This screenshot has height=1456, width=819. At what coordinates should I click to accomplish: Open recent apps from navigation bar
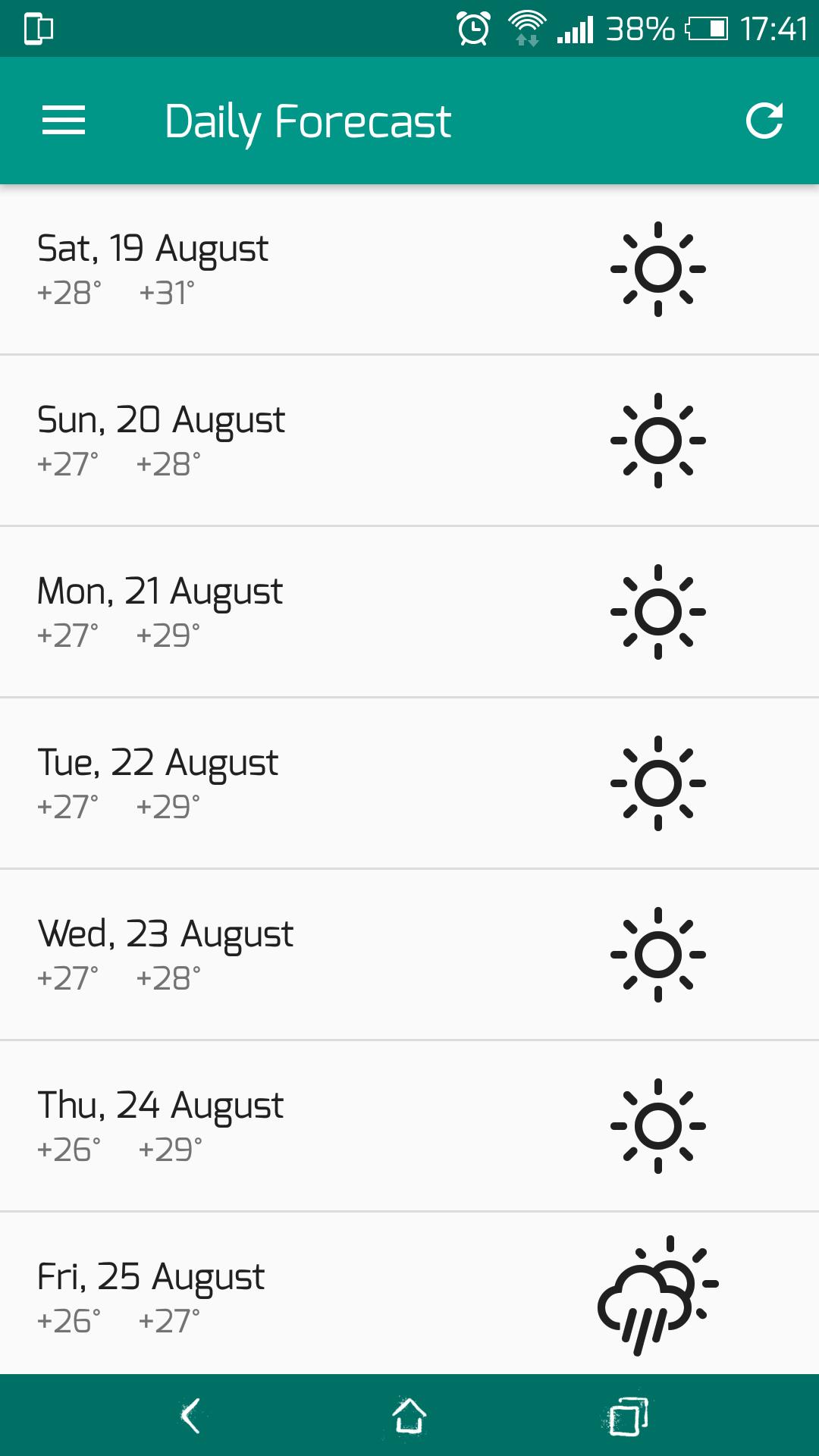tap(628, 1413)
